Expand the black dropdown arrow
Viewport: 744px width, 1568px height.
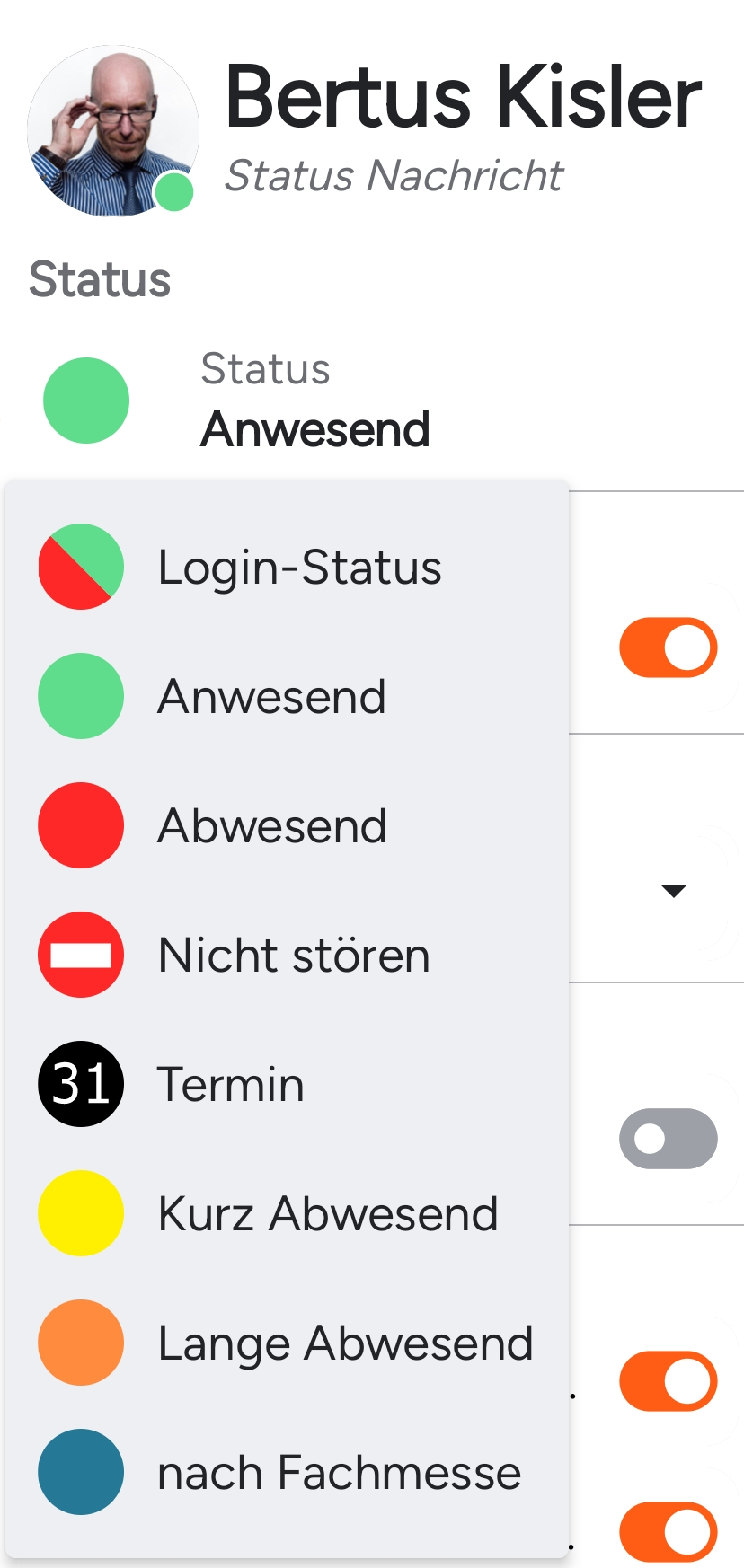pyautogui.click(x=673, y=890)
